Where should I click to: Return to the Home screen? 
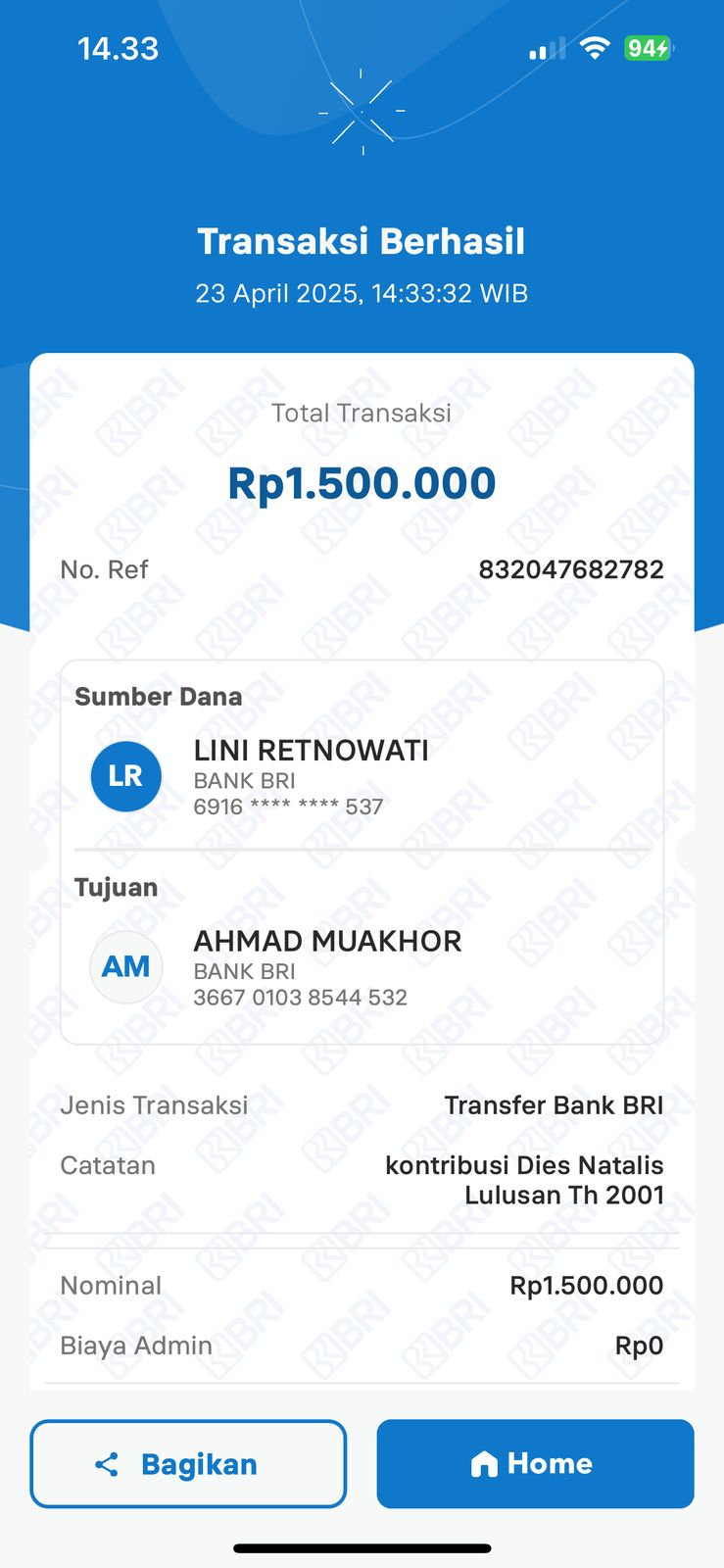click(535, 1463)
